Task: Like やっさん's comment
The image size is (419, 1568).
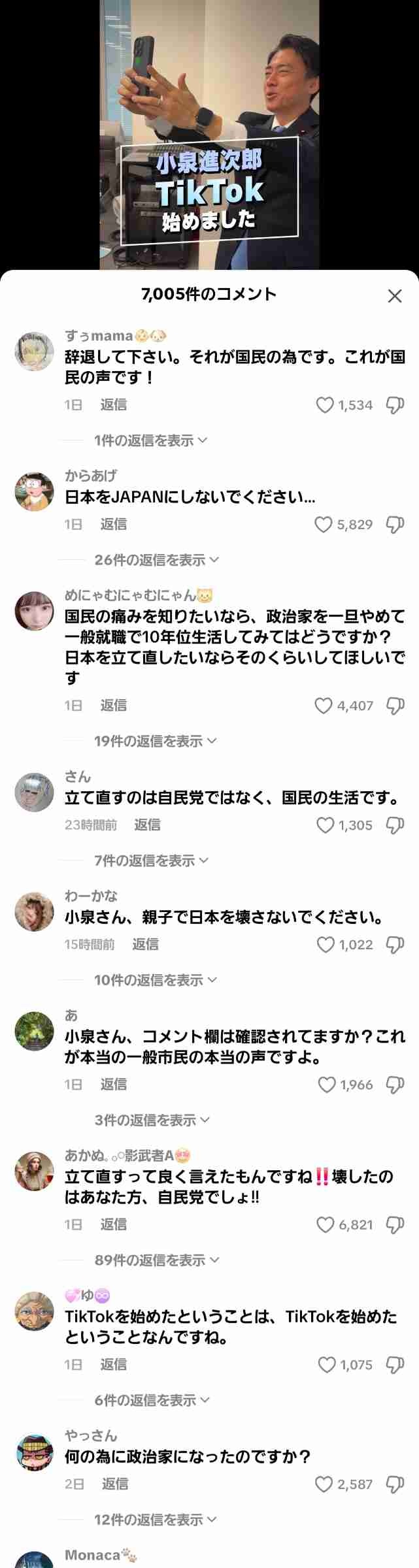Action: click(324, 1484)
